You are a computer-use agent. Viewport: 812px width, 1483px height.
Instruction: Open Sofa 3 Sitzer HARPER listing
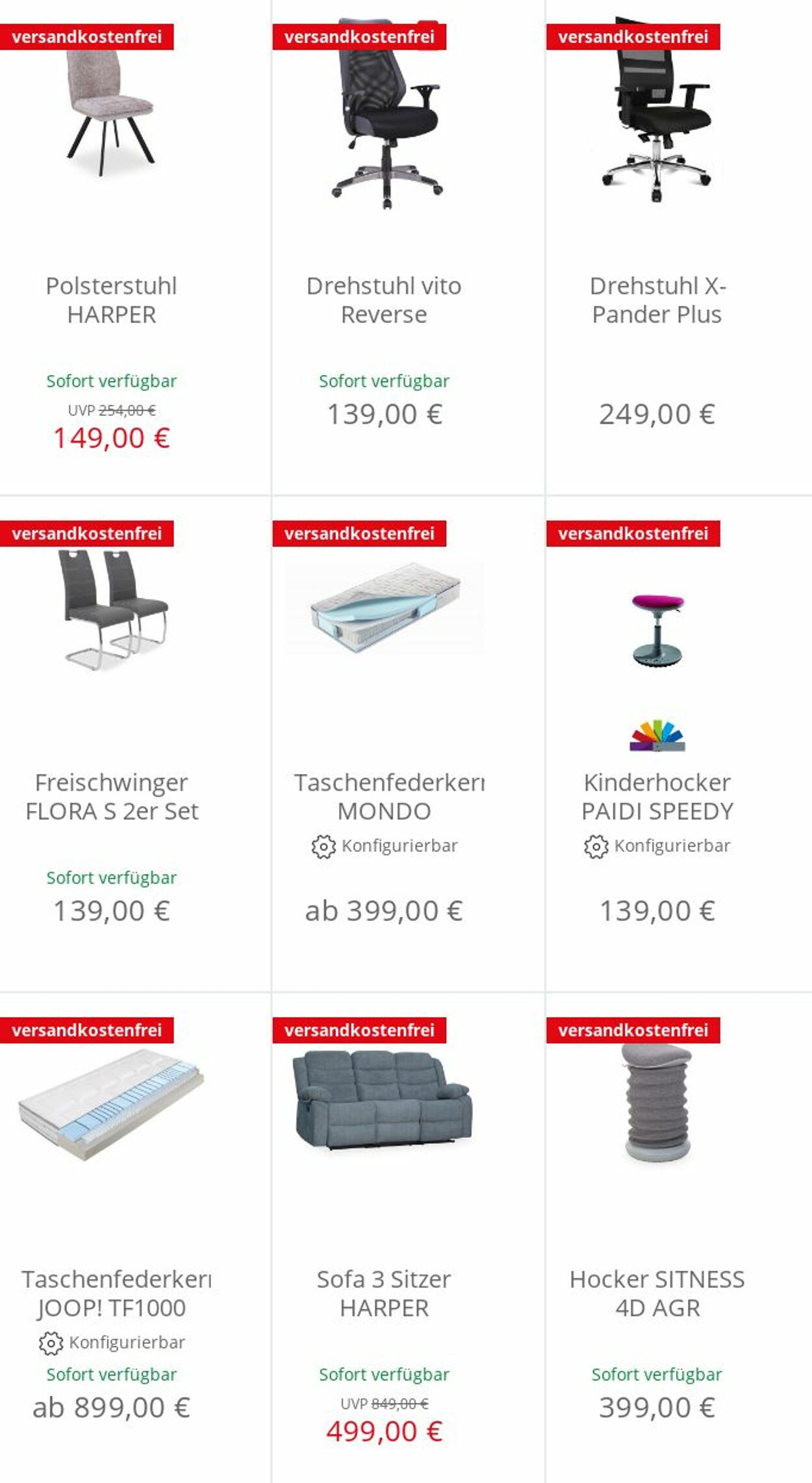pos(384,1293)
